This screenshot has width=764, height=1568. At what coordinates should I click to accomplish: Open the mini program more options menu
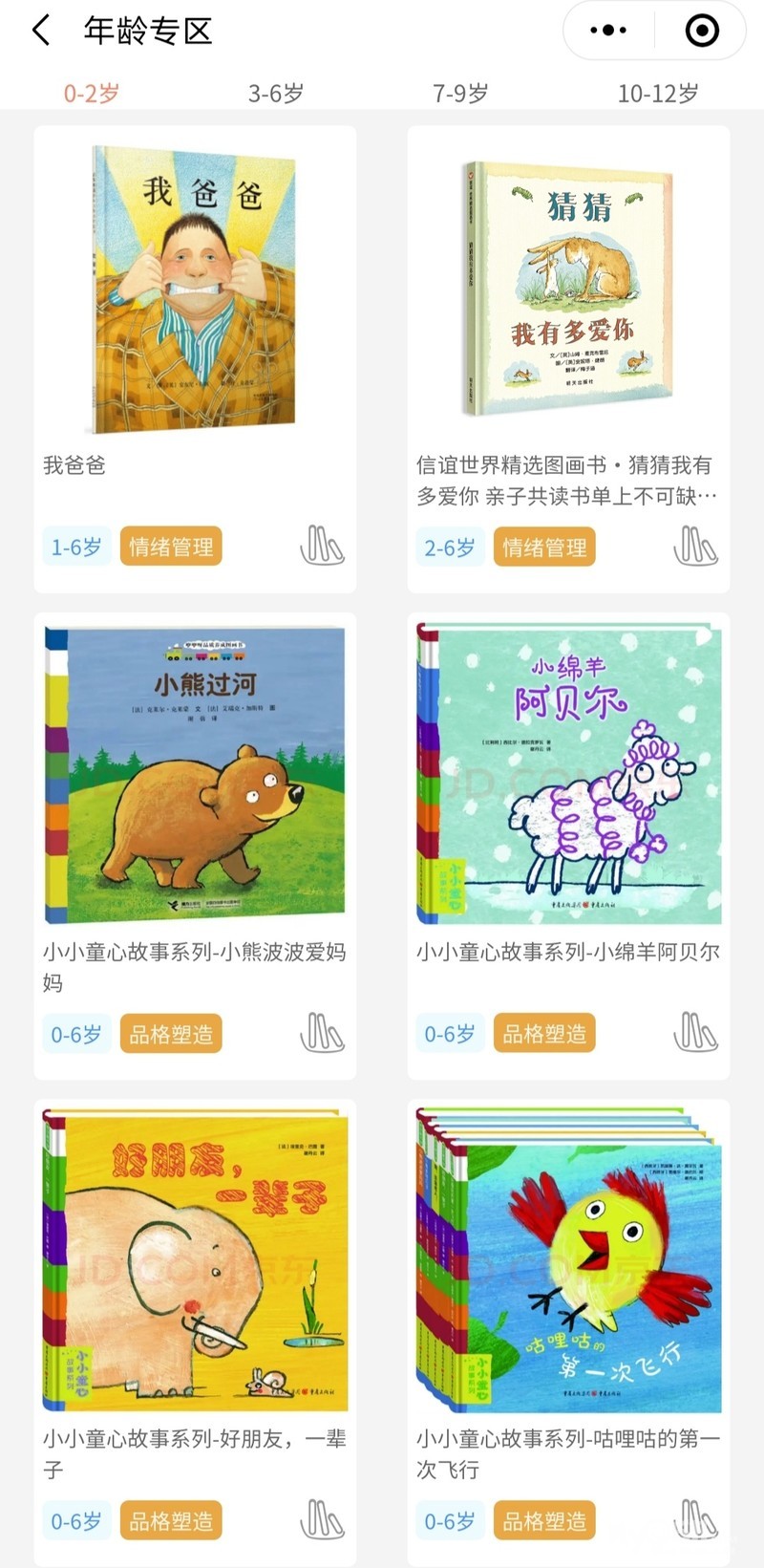tap(608, 31)
